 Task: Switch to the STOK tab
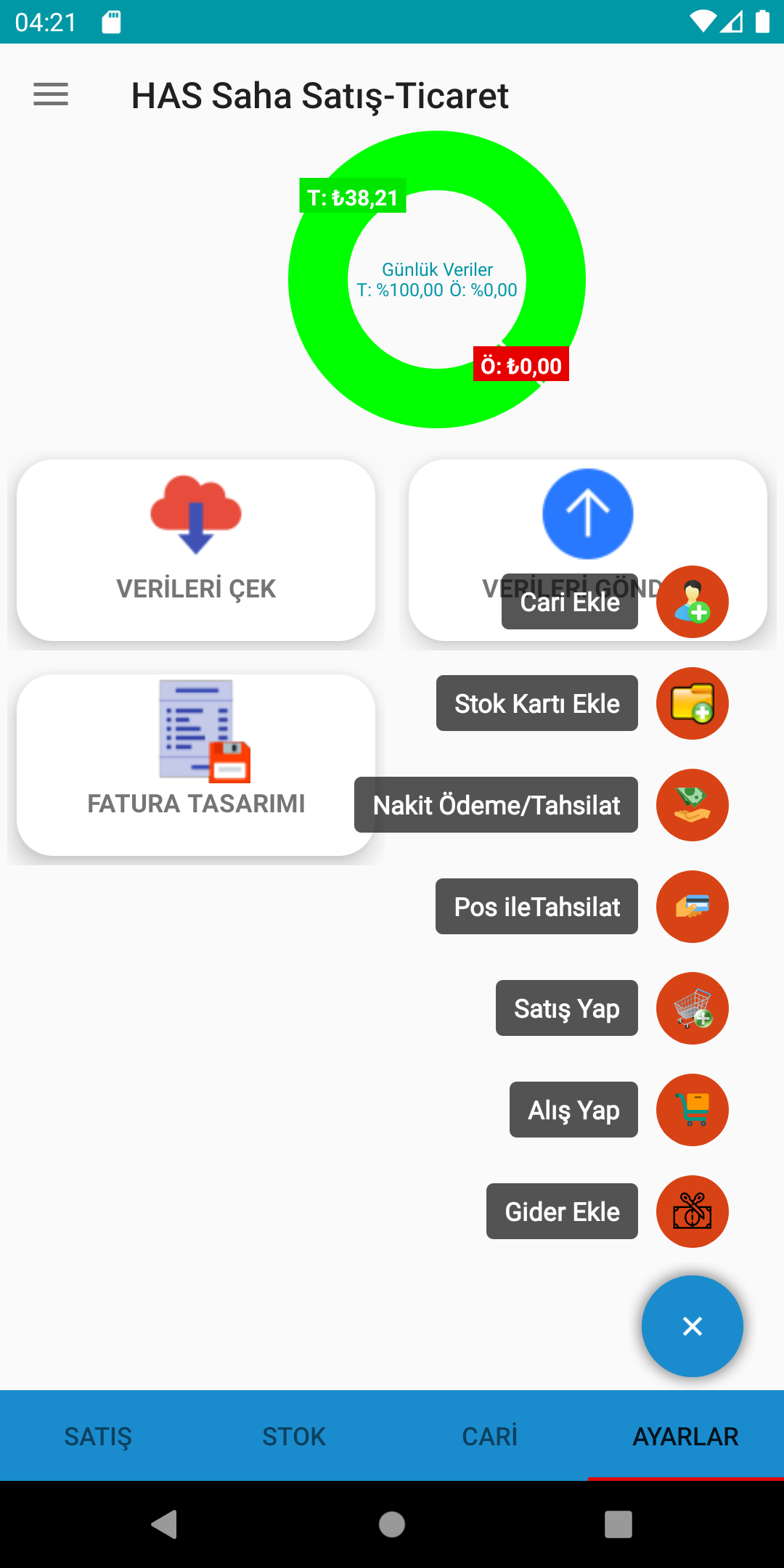[x=294, y=1436]
